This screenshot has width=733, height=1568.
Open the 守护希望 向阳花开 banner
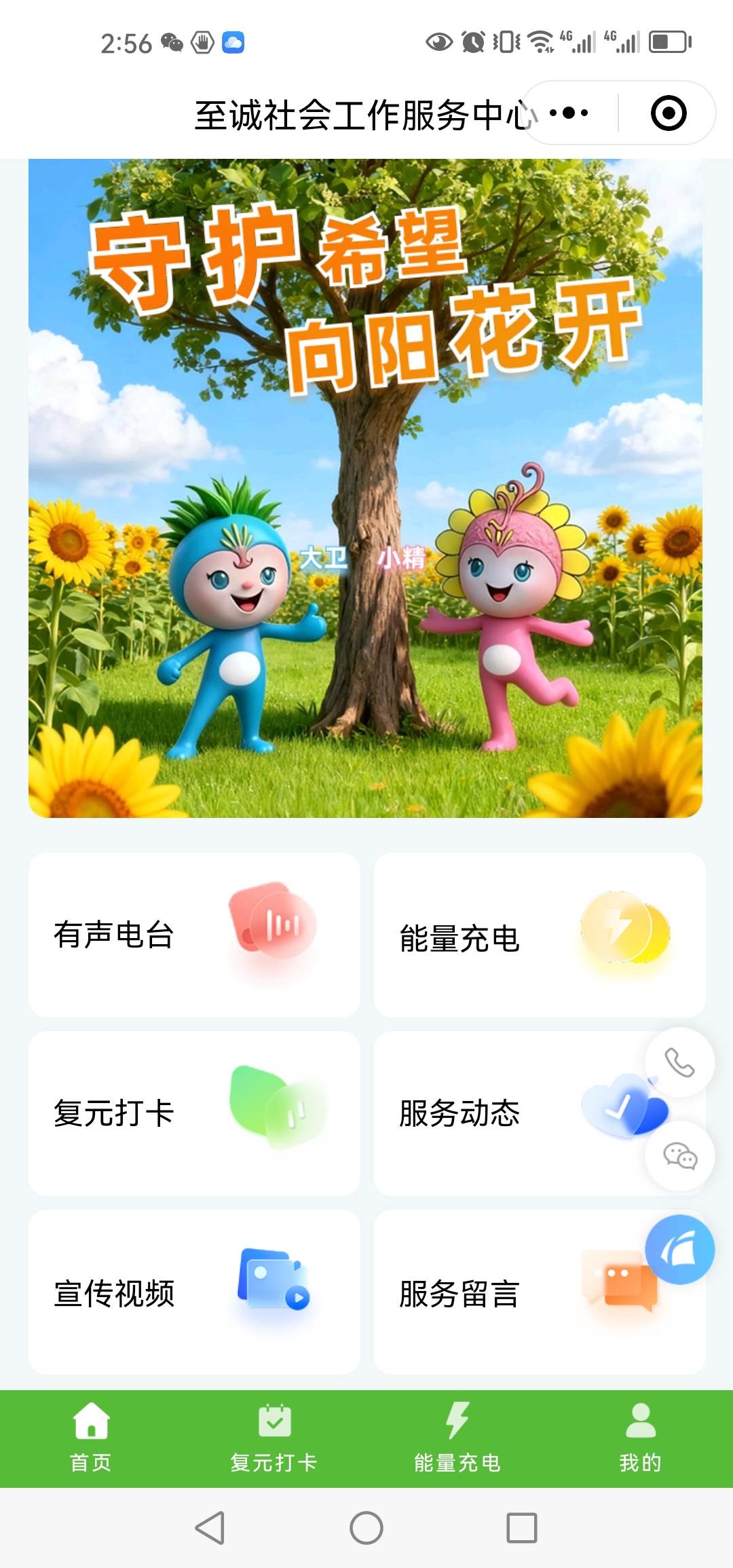[365, 488]
